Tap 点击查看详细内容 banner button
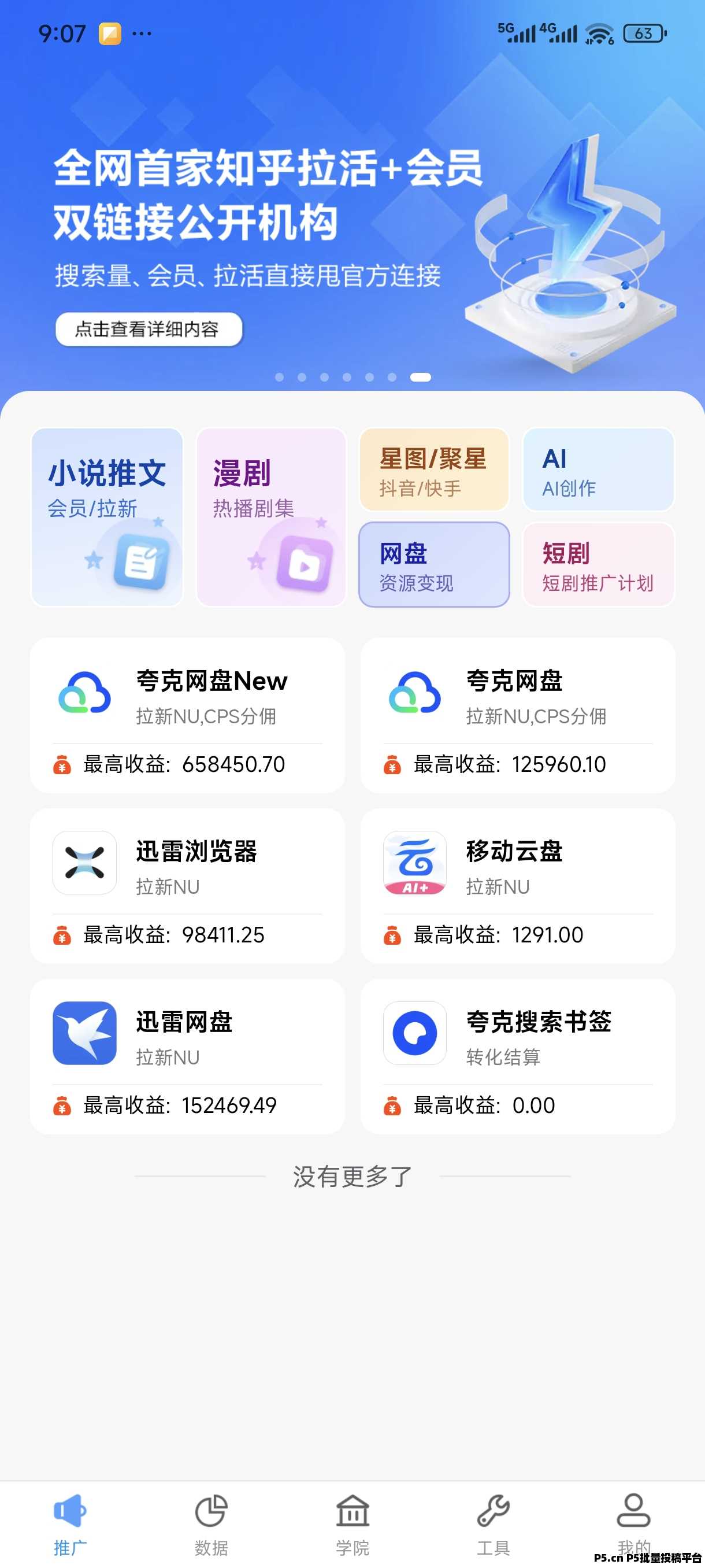Image resolution: width=705 pixels, height=1568 pixels. click(x=148, y=330)
